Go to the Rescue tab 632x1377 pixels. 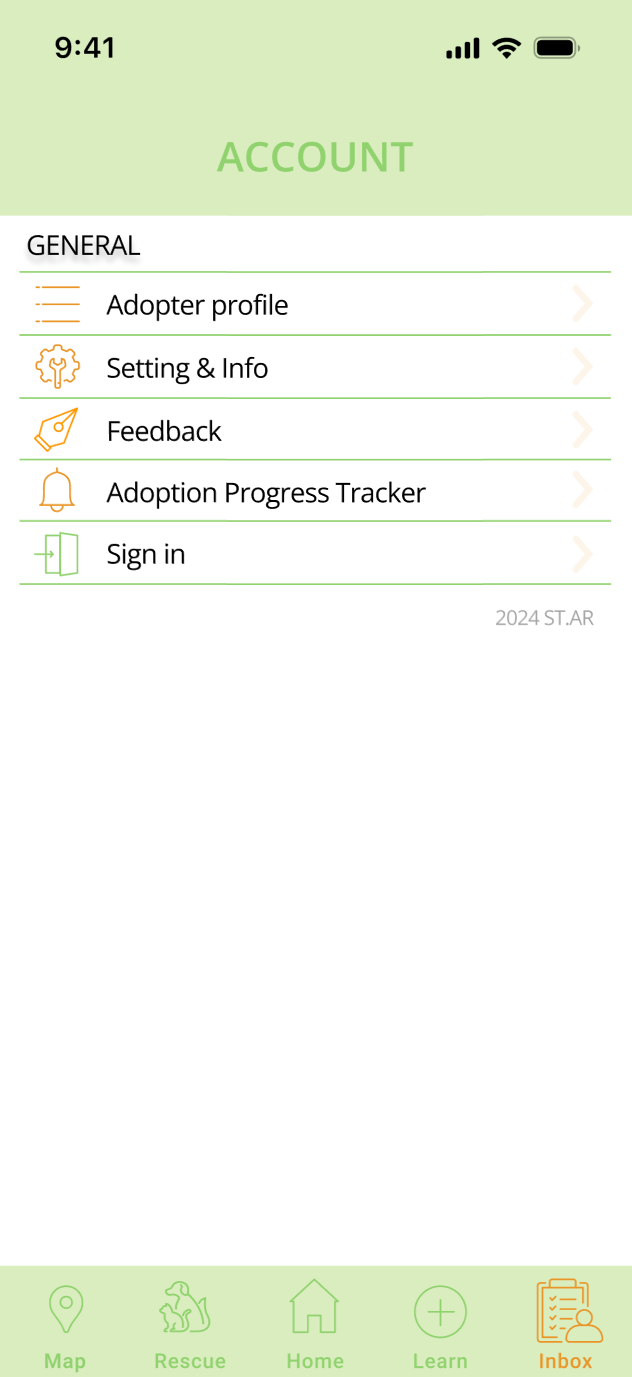[189, 1323]
